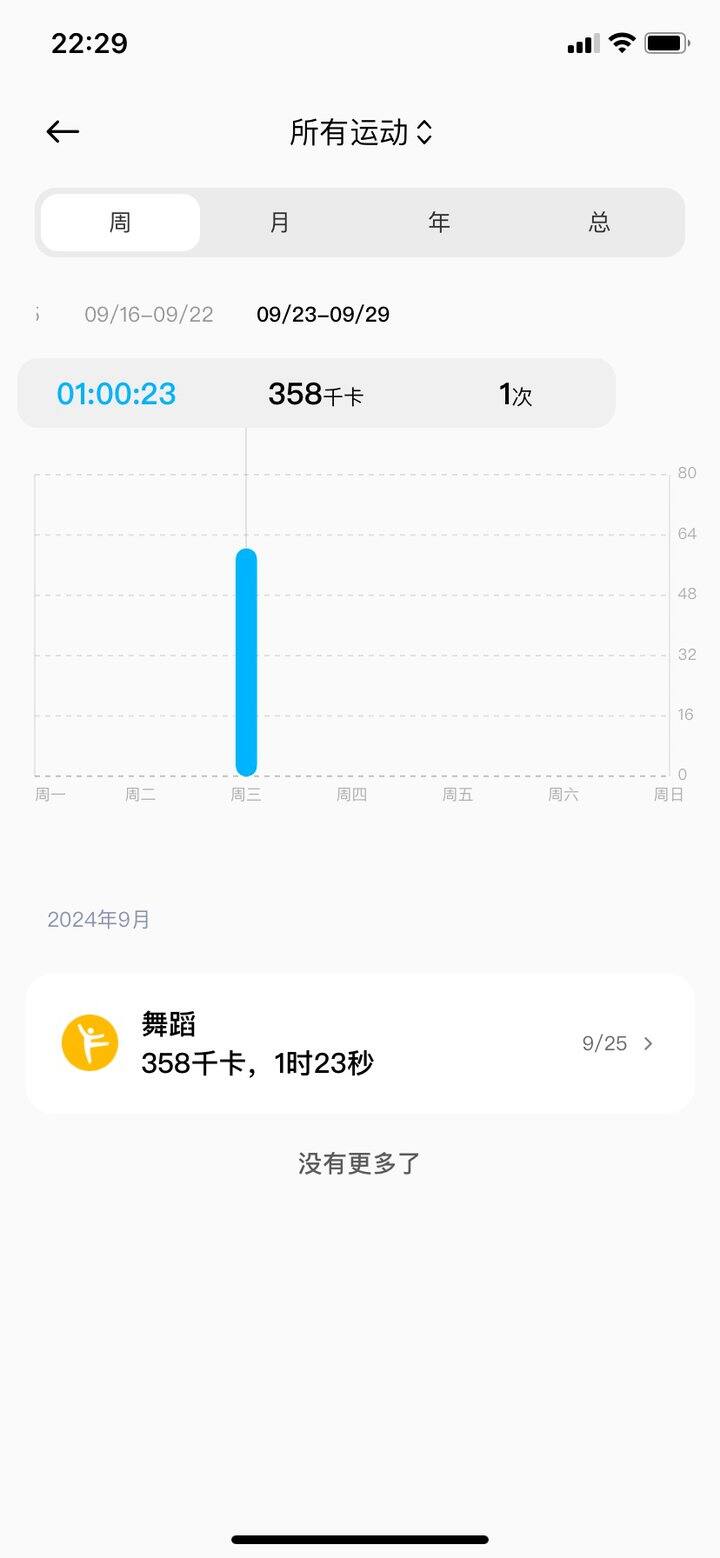Go back using the arrow icon
720x1558 pixels.
tap(62, 132)
